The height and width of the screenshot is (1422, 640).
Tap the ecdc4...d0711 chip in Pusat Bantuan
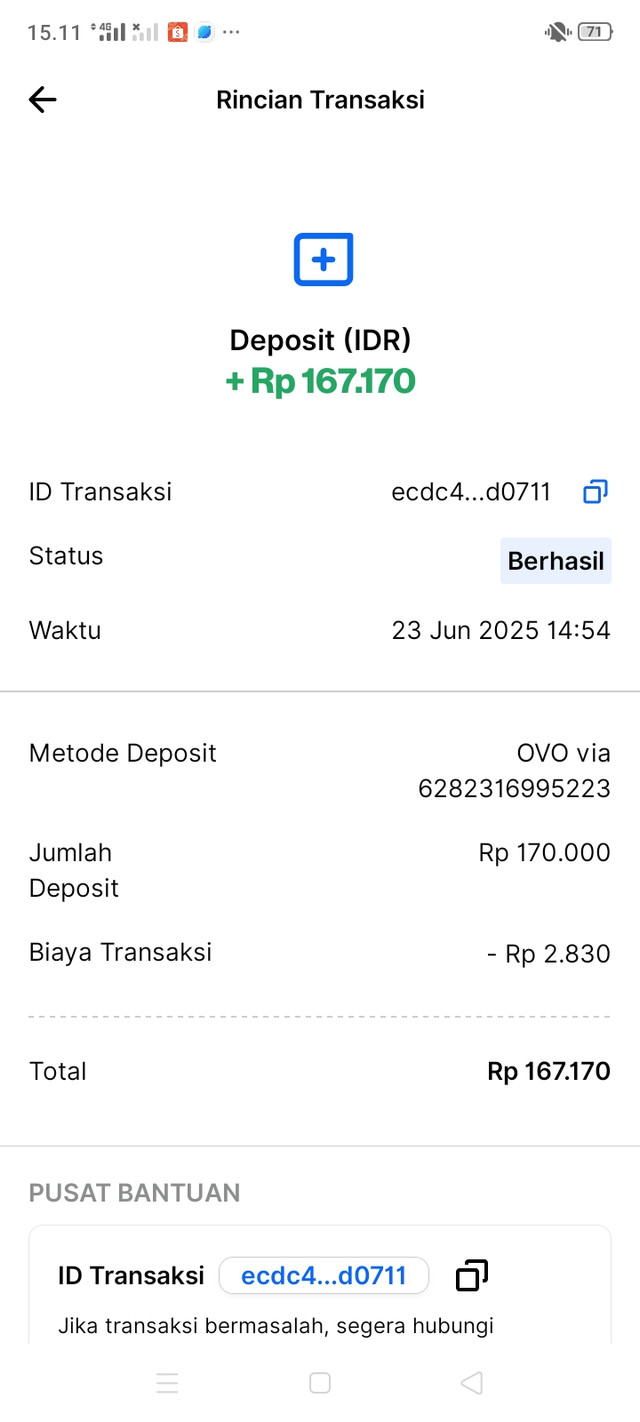tap(324, 1275)
